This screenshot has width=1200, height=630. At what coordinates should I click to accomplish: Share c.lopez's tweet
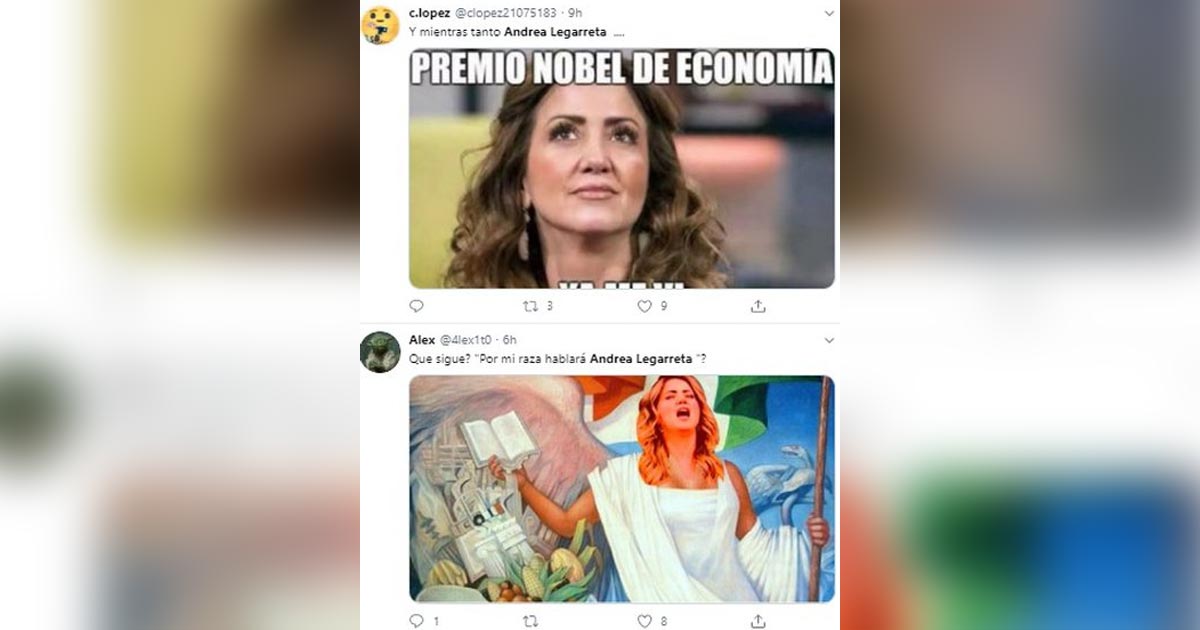[x=758, y=306]
